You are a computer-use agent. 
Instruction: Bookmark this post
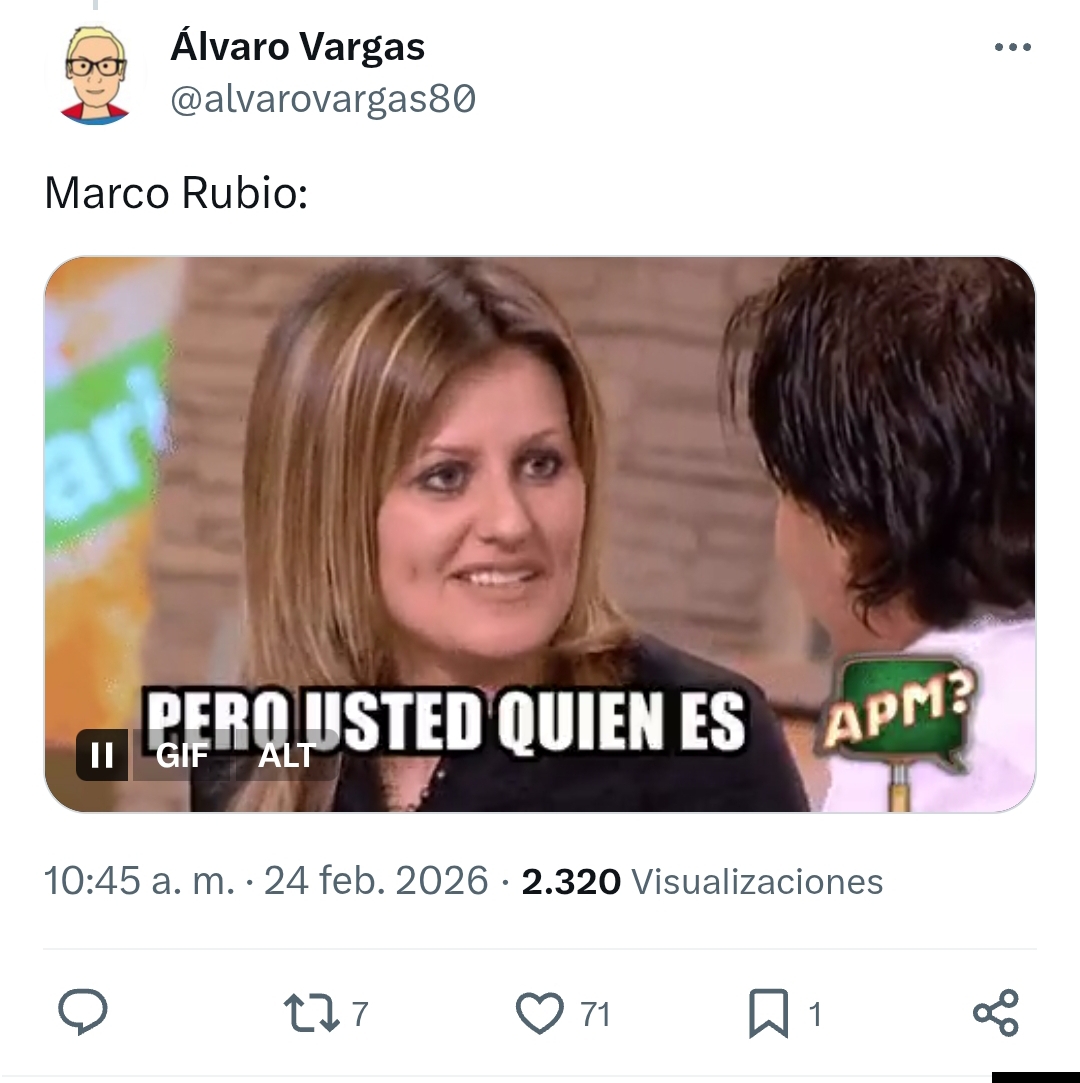[768, 1014]
